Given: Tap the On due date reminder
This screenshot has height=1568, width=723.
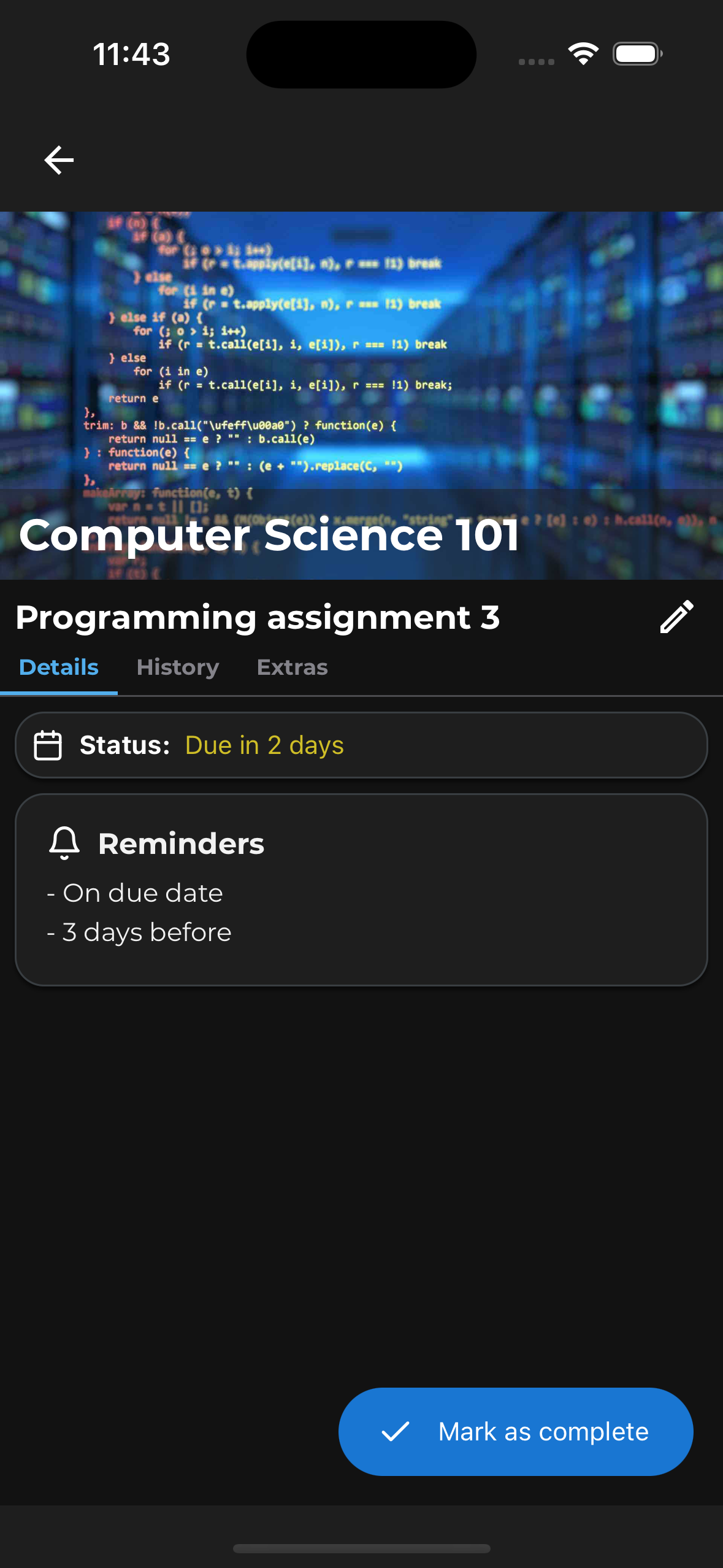Looking at the screenshot, I should coord(136,893).
